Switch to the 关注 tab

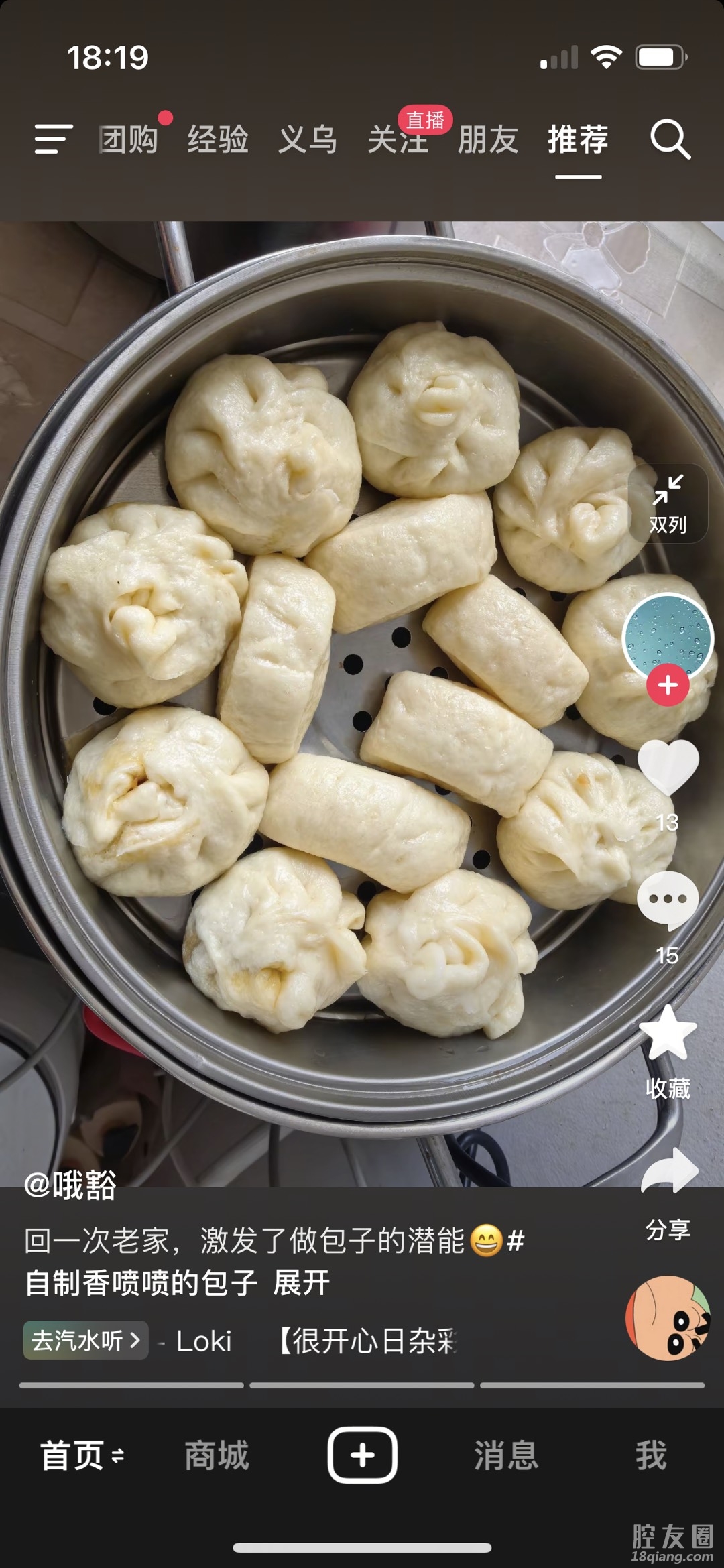coord(397,140)
